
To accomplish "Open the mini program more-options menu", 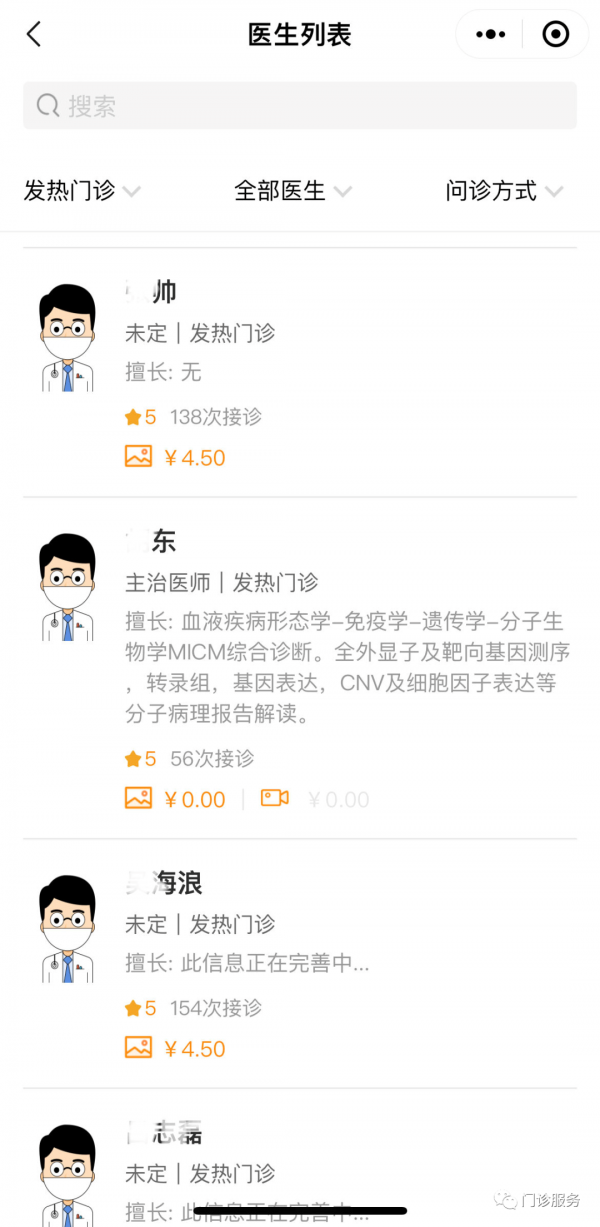I will click(x=491, y=35).
